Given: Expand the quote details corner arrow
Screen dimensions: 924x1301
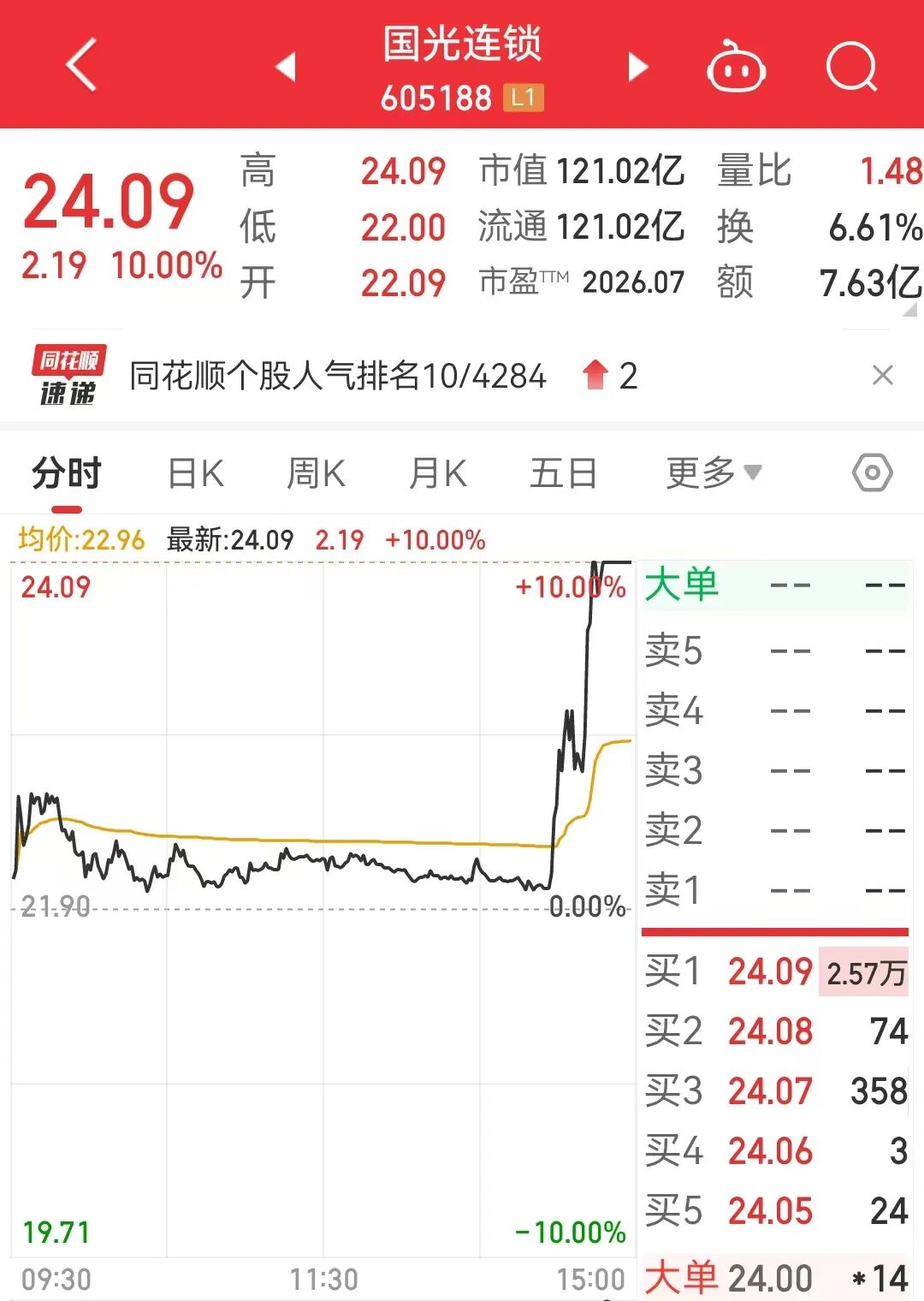Looking at the screenshot, I should 910,309.
